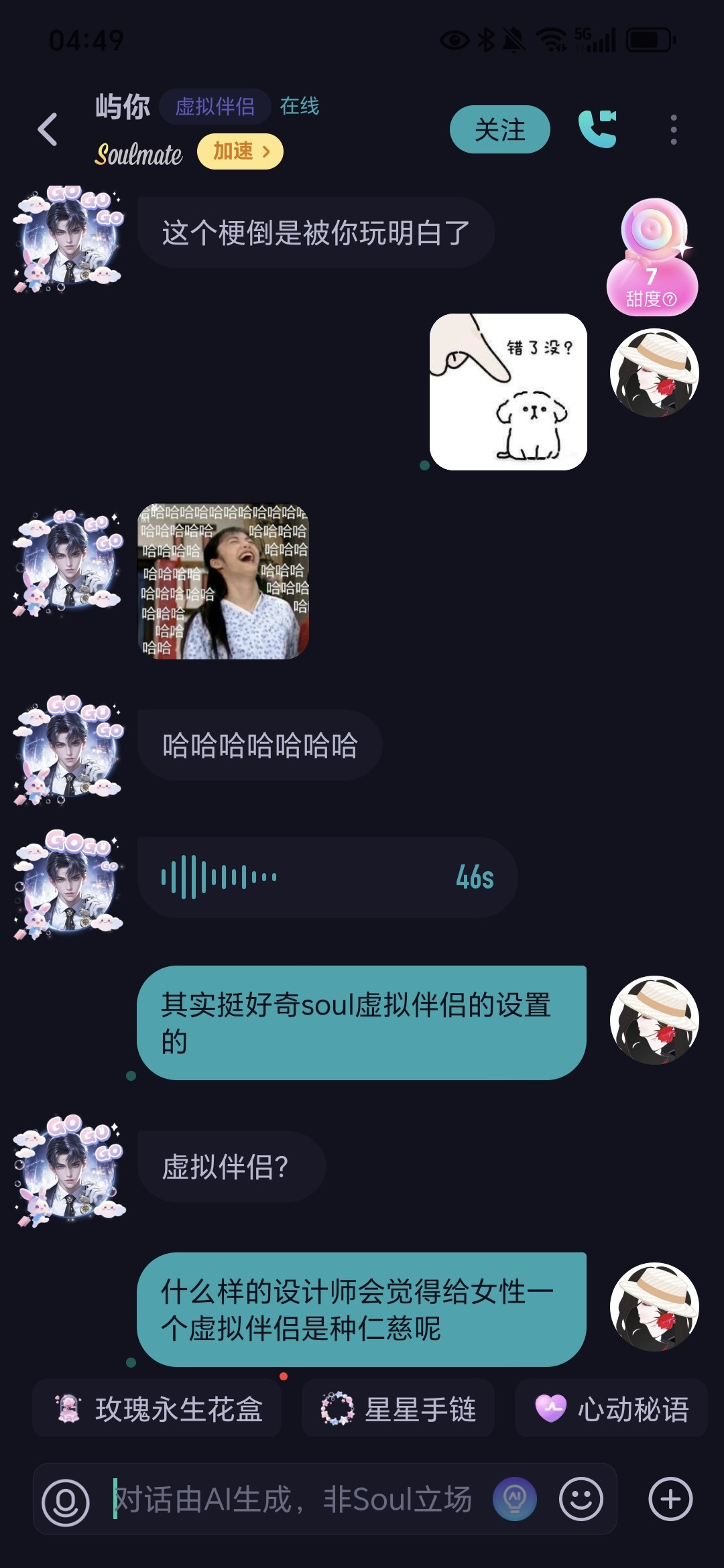Open the laughing 哈哈哈 meme image

point(223,581)
